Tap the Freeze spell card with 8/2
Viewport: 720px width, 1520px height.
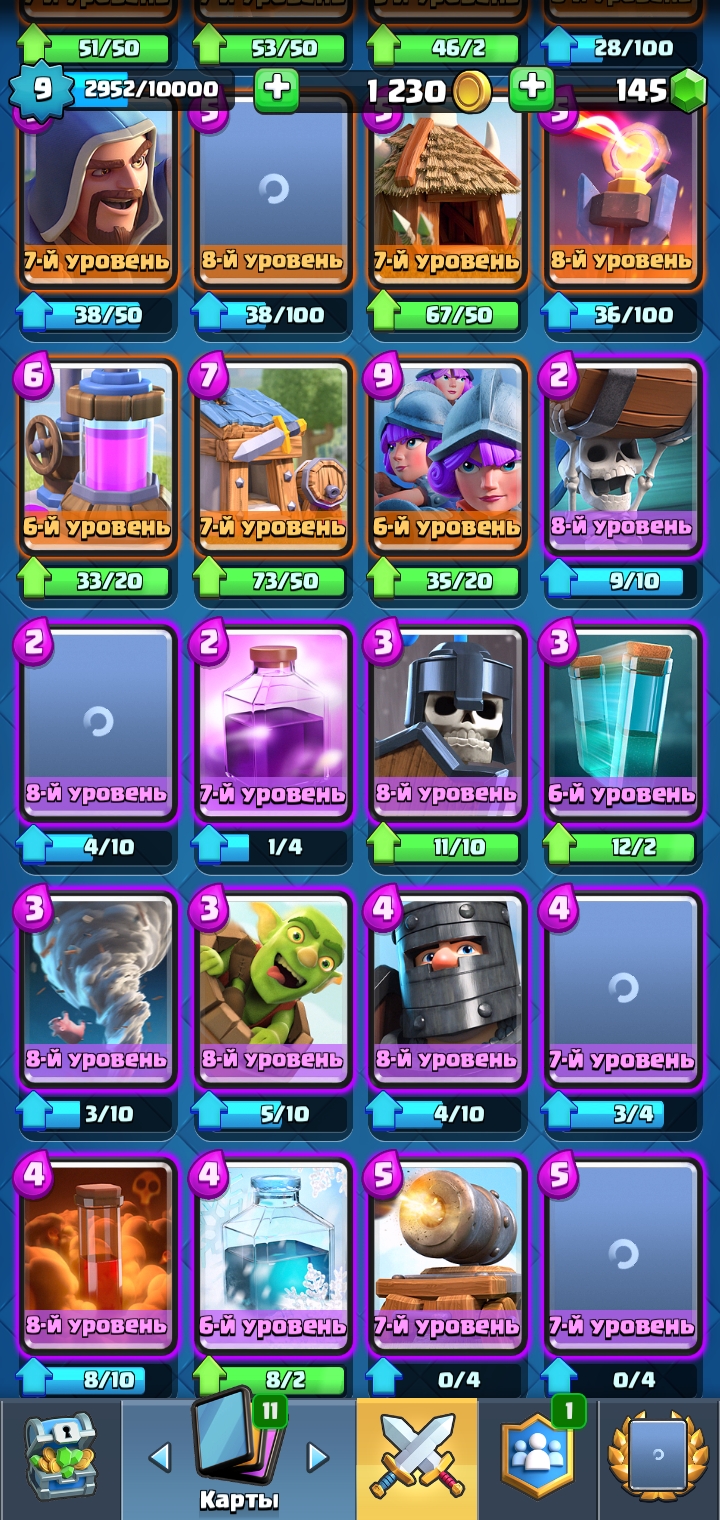(x=272, y=1257)
